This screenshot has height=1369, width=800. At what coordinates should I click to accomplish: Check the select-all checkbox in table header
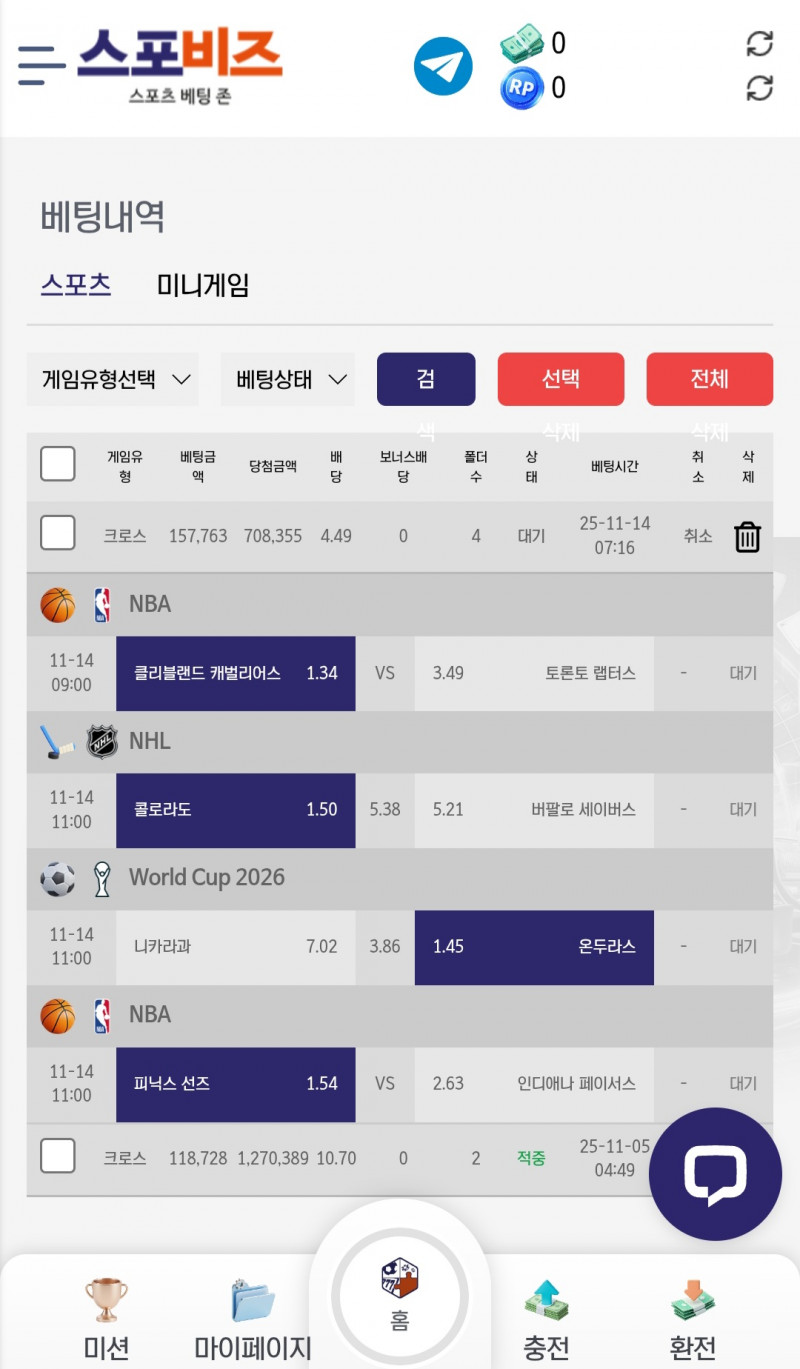pos(58,464)
